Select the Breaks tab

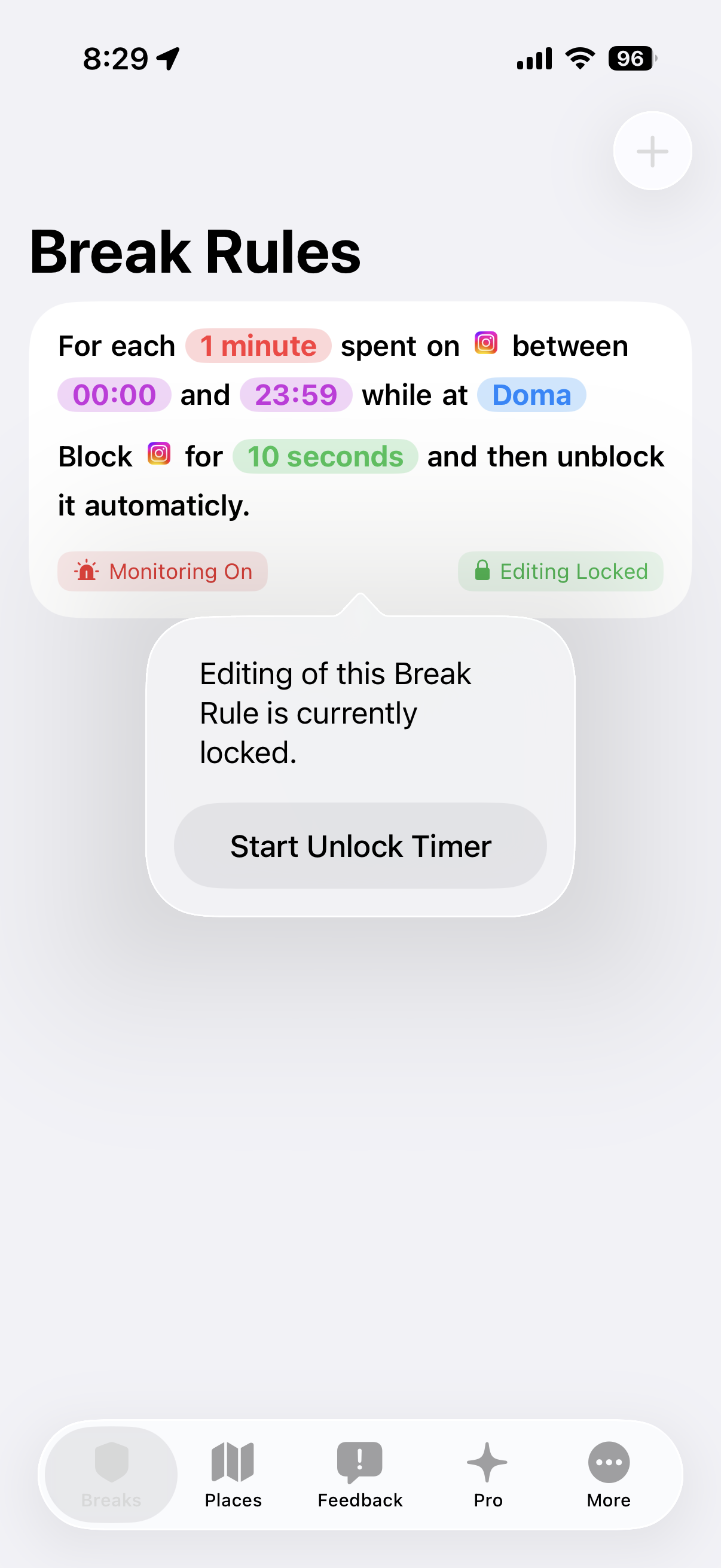111,1474
